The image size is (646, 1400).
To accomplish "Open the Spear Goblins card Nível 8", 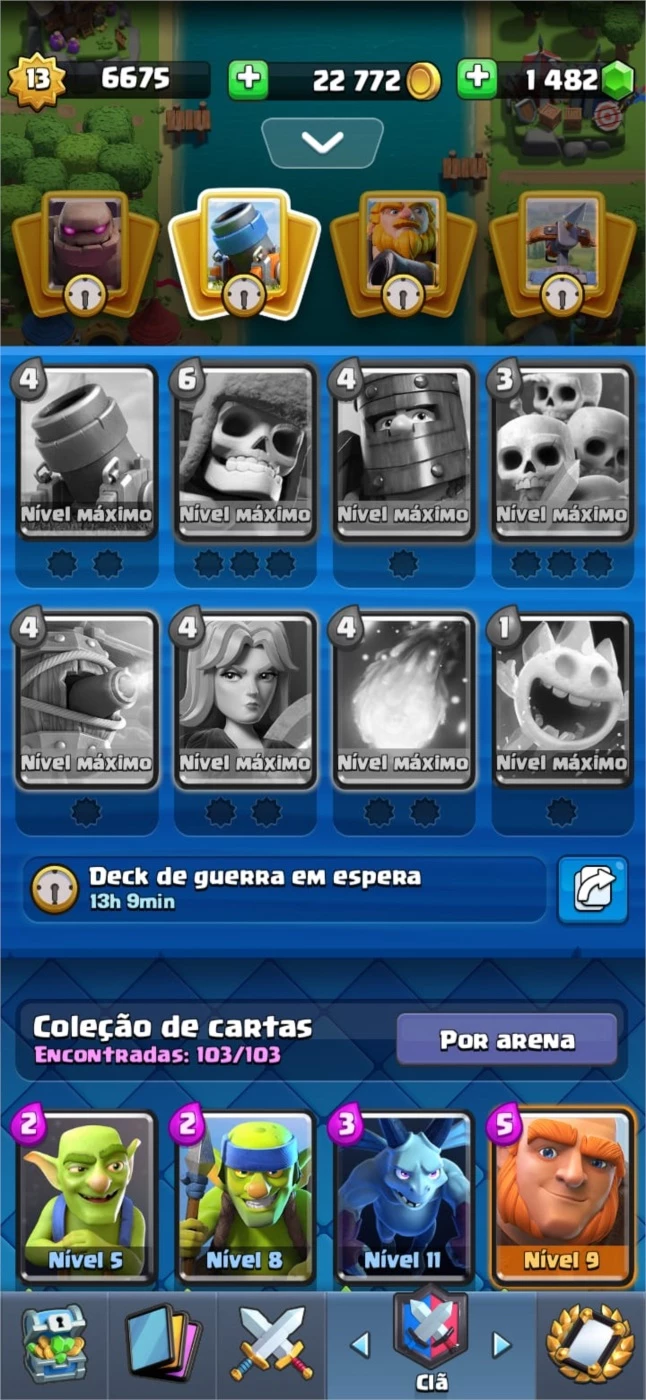I will 245,1197.
